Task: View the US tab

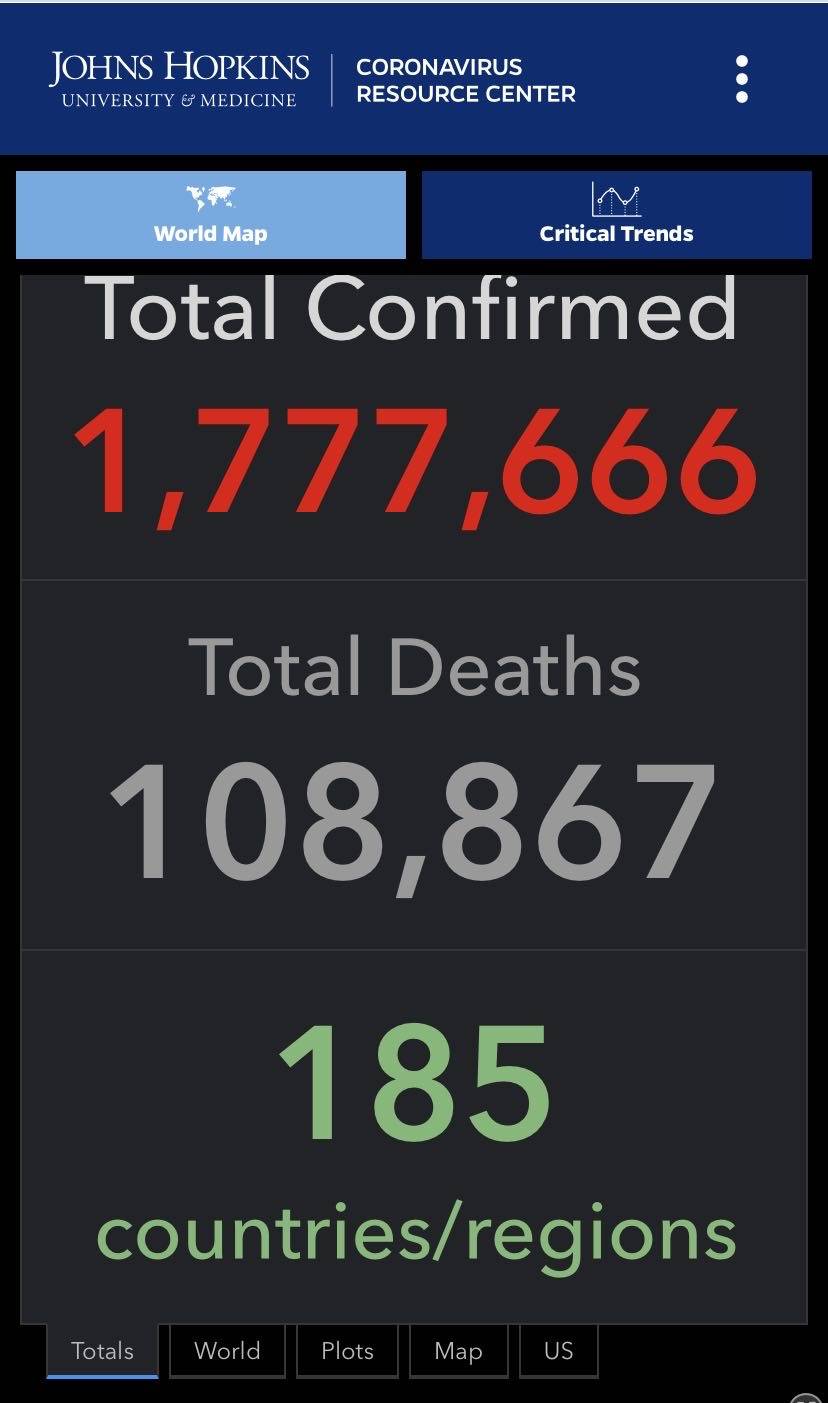Action: click(x=558, y=1351)
